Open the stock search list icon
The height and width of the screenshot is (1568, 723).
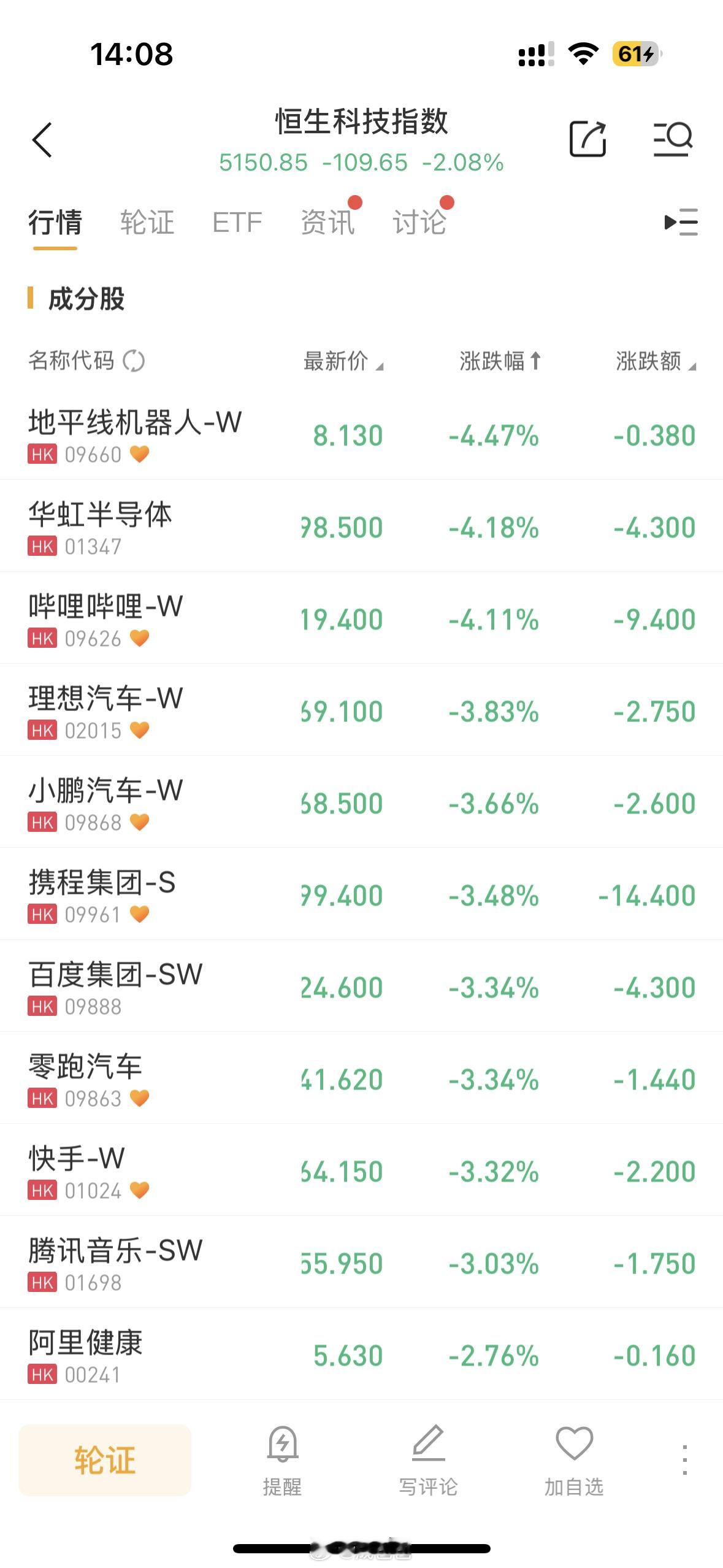[673, 139]
